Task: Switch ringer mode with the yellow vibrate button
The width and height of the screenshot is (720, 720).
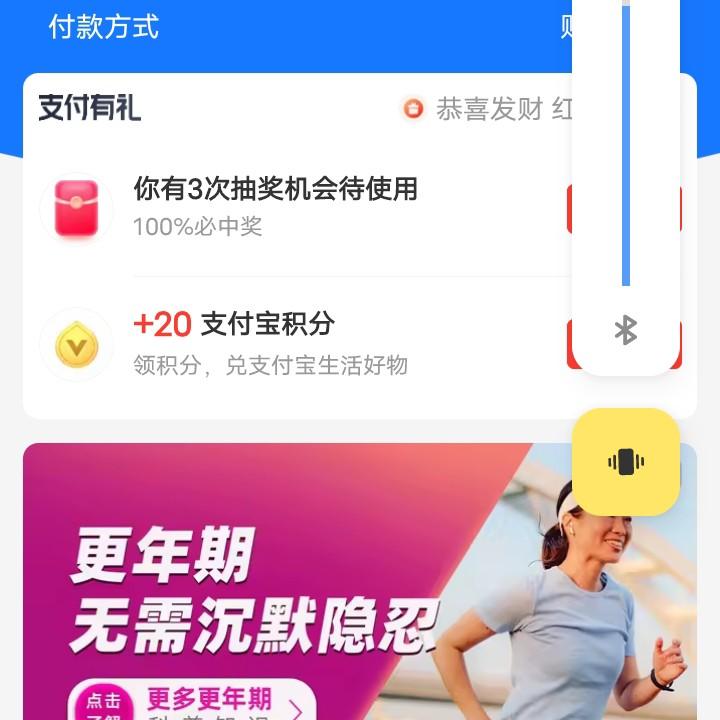Action: 626,461
